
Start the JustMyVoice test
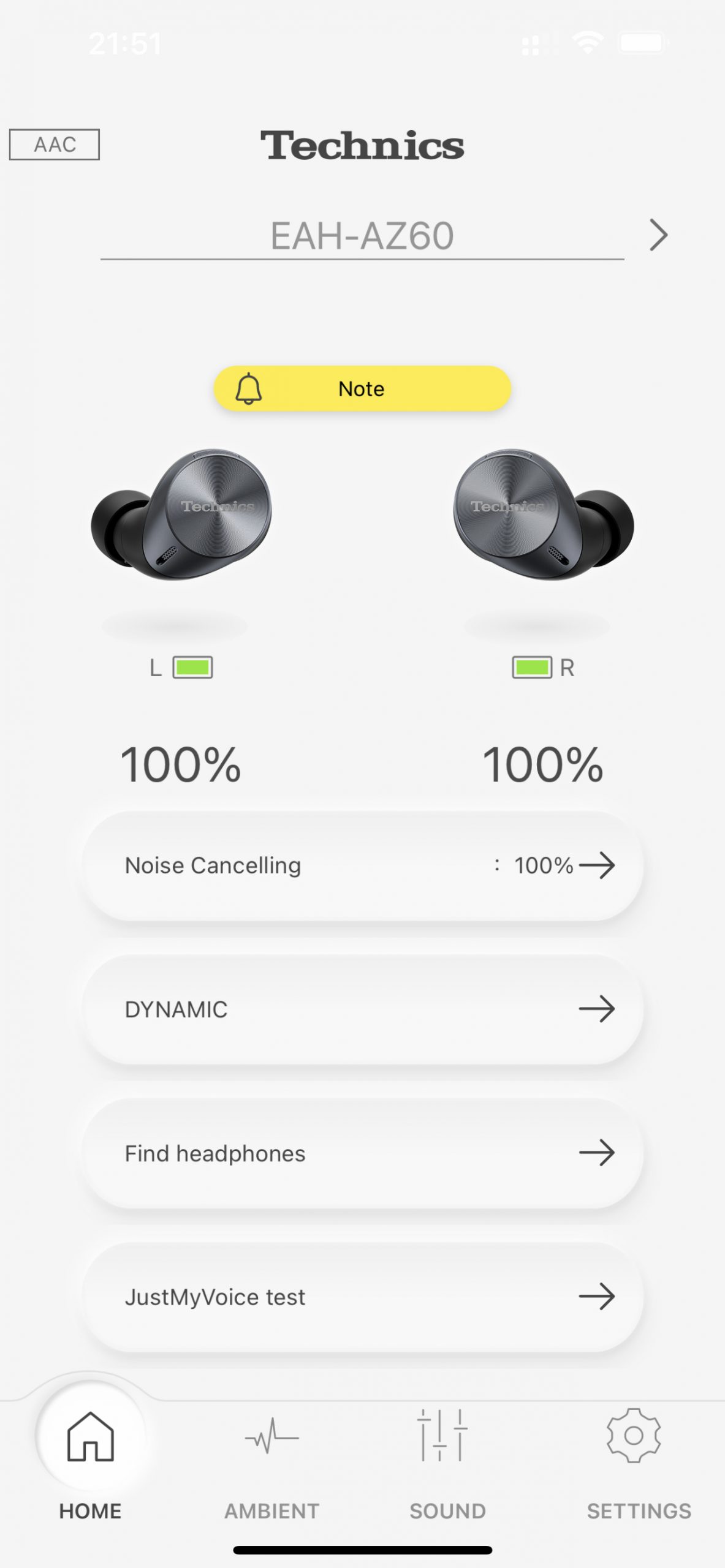[x=362, y=1297]
